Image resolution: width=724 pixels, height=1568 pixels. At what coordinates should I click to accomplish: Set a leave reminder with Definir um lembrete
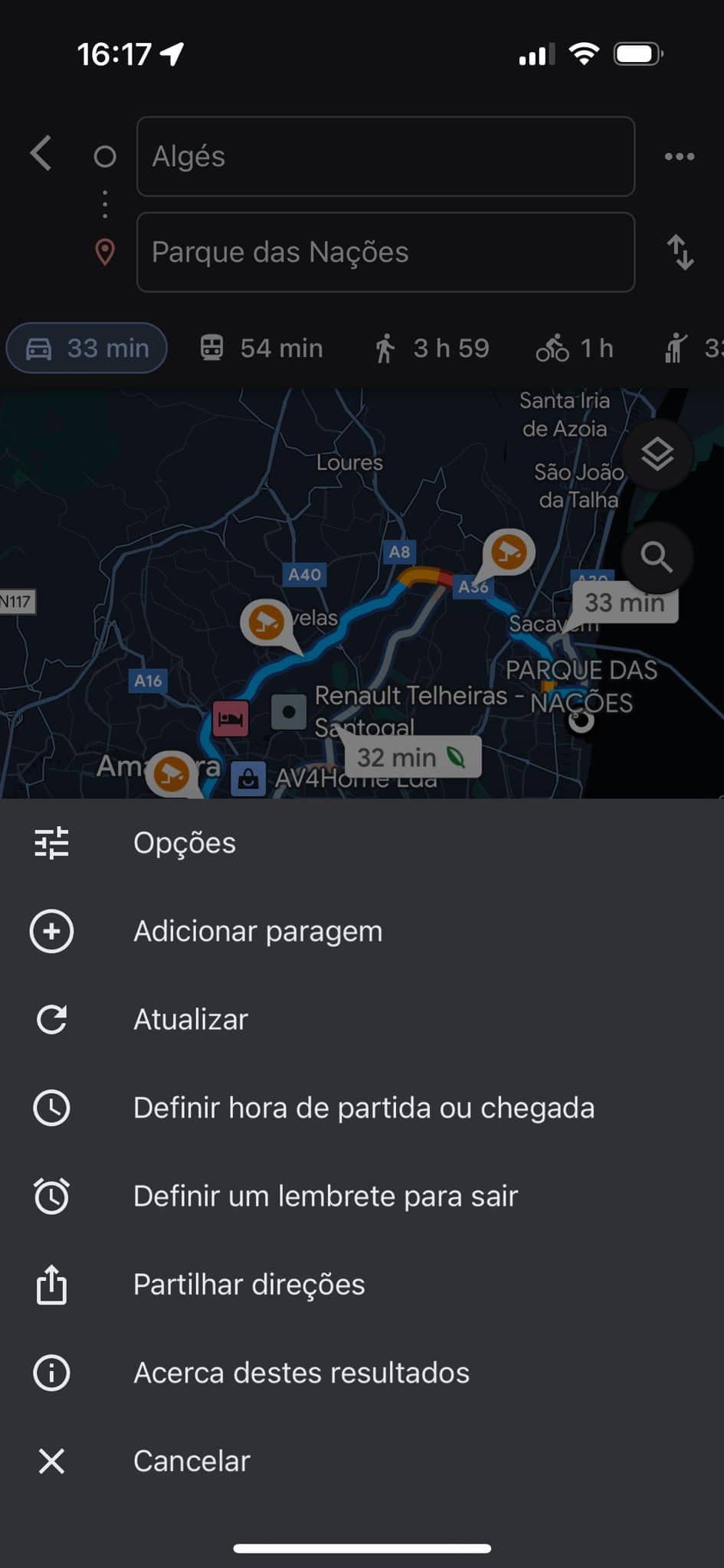click(x=325, y=1196)
